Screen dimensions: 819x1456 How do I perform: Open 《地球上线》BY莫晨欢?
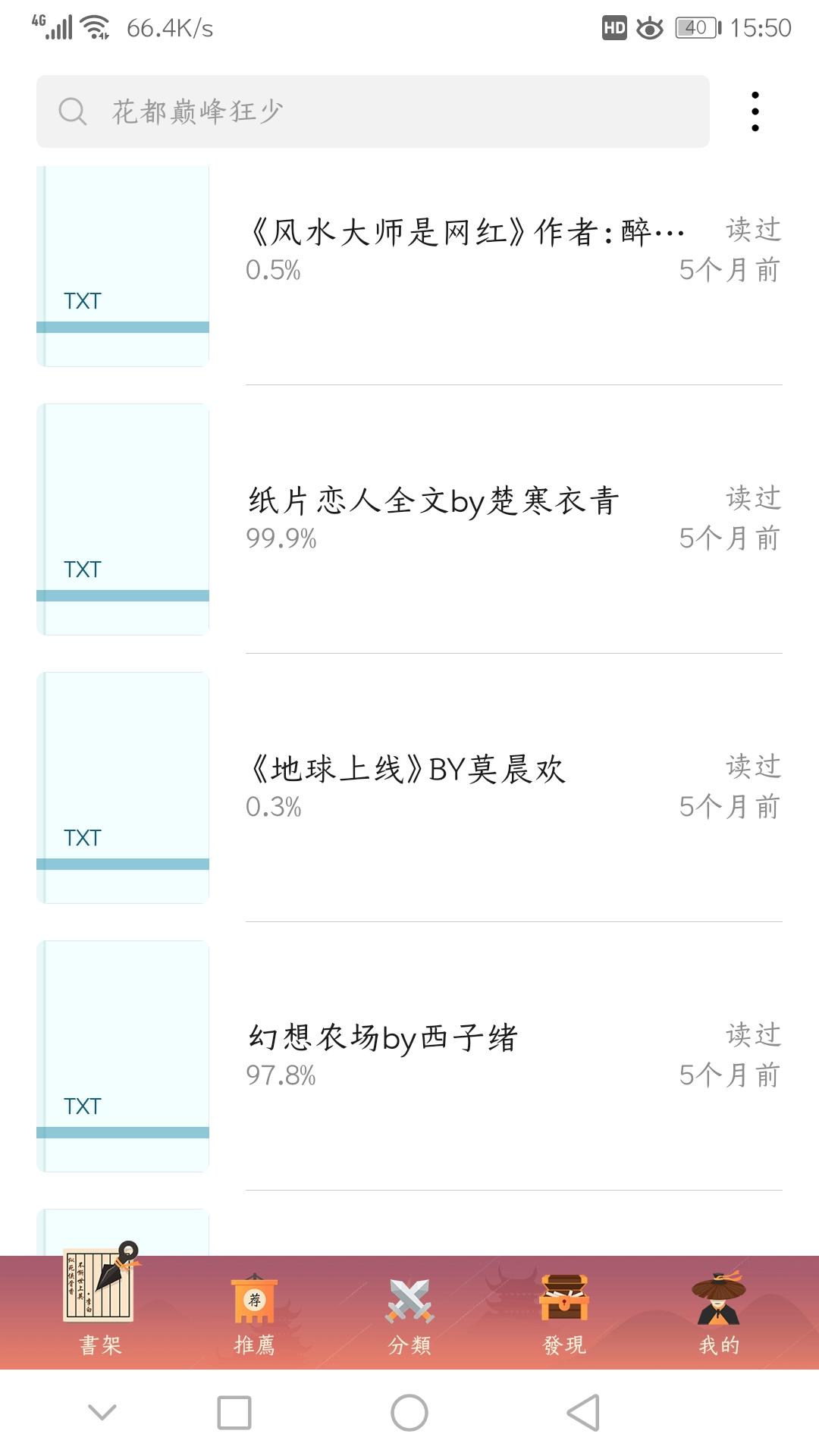click(x=409, y=788)
